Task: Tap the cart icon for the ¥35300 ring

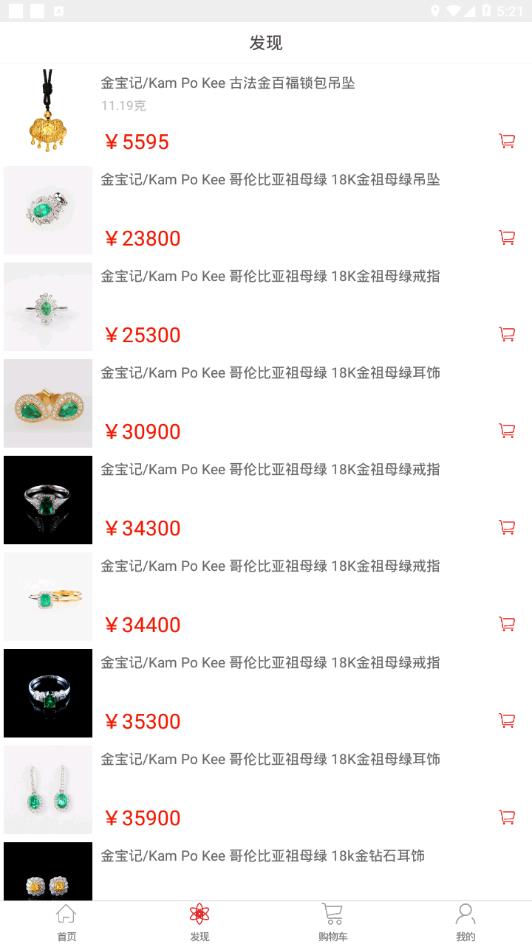Action: [507, 720]
